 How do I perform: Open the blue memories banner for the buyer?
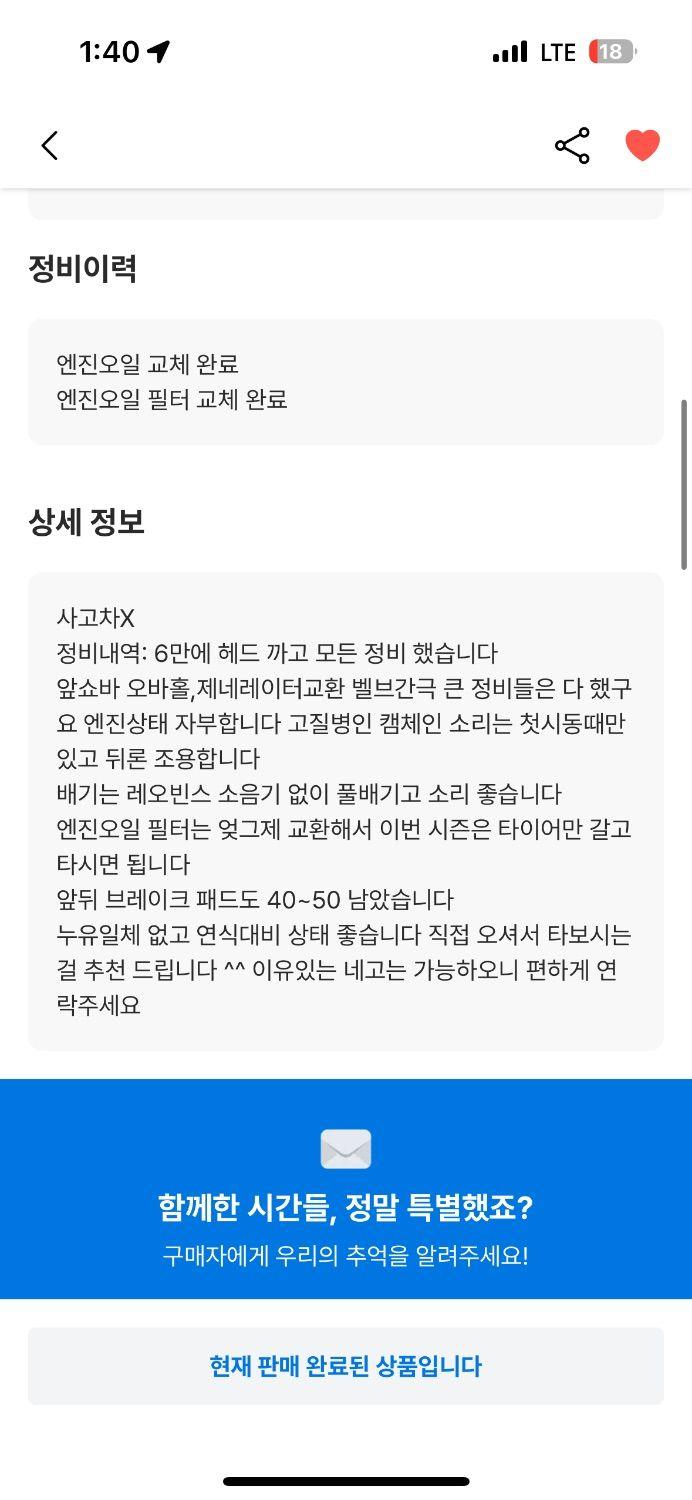click(x=346, y=1189)
